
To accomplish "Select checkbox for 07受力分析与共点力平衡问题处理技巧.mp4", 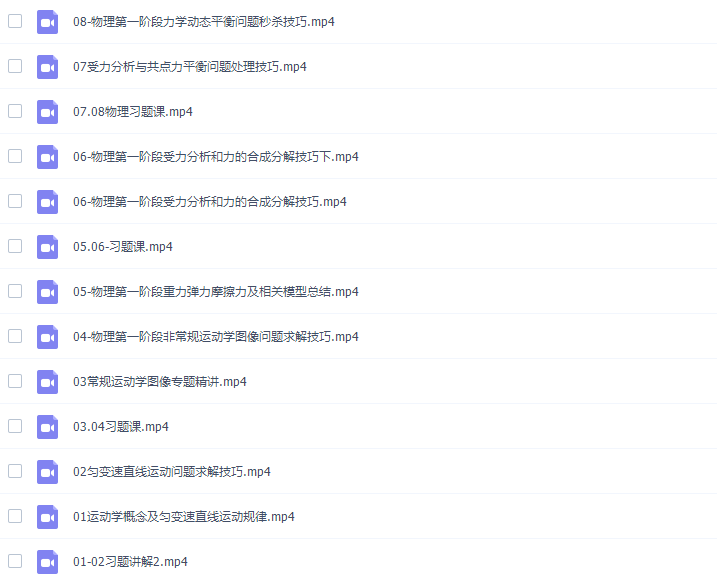I will pyautogui.click(x=15, y=66).
